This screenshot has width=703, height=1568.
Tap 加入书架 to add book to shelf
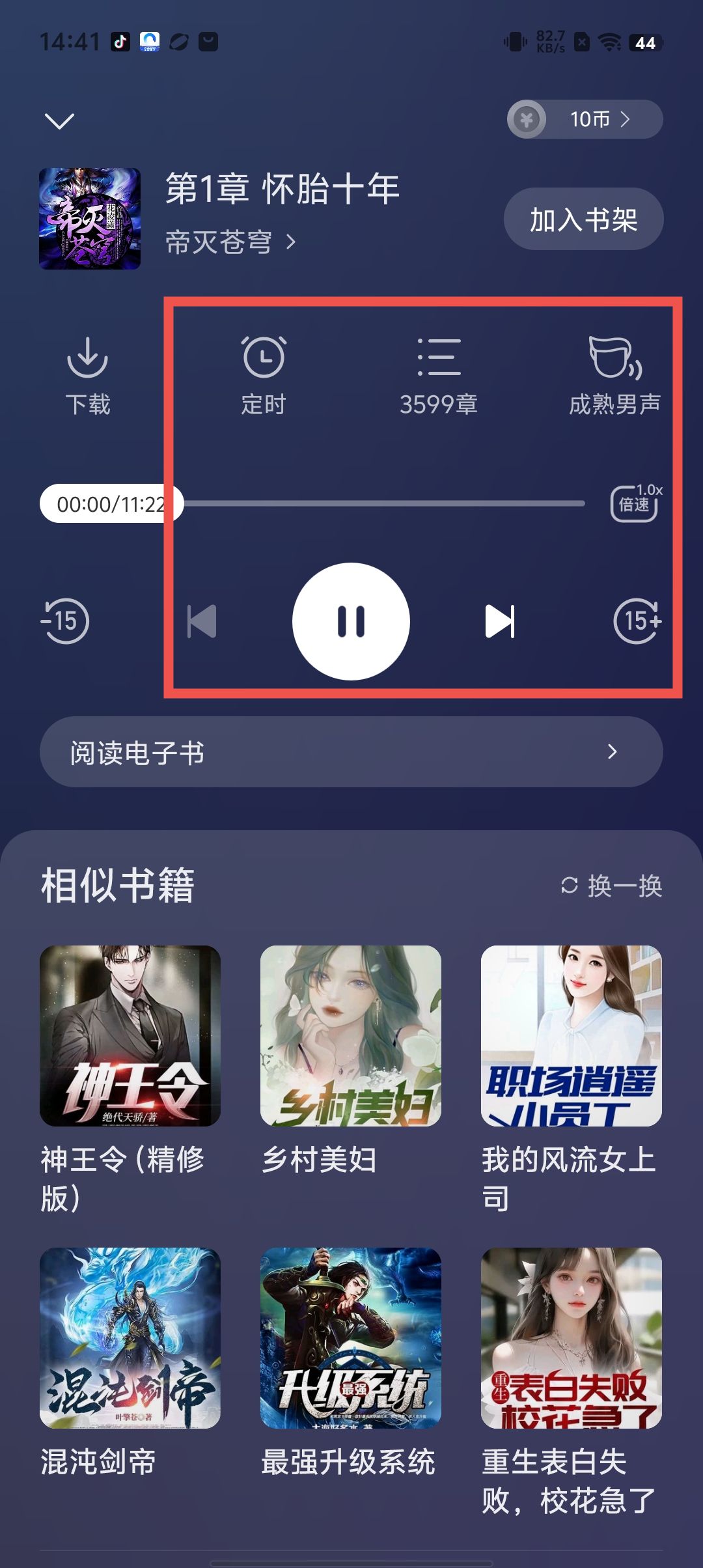coord(583,219)
